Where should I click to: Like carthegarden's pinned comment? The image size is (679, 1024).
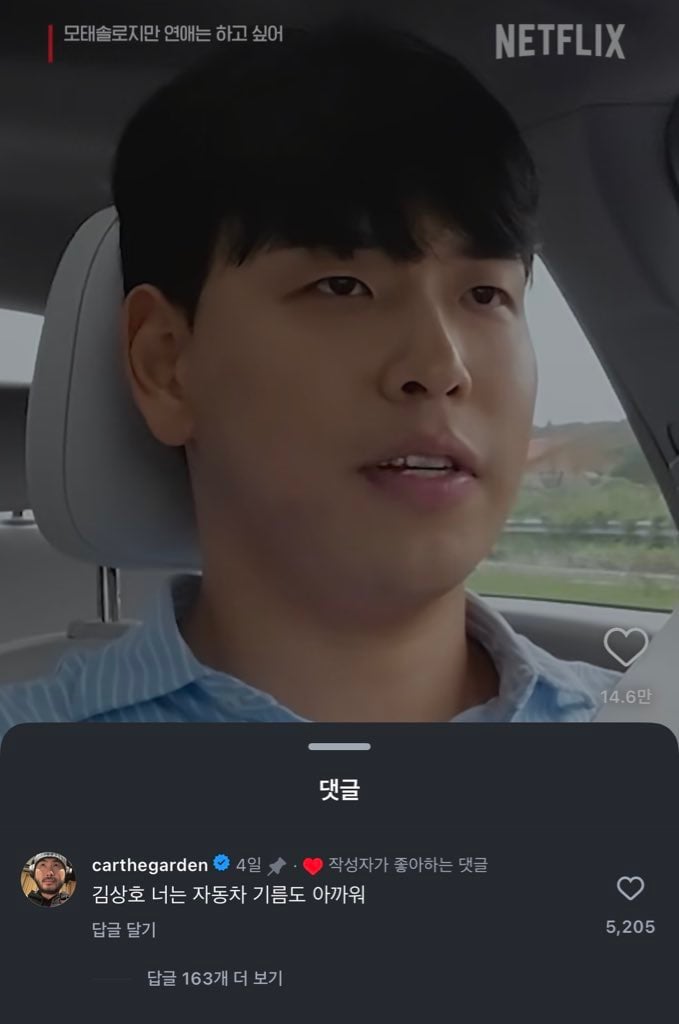pyautogui.click(x=630, y=888)
